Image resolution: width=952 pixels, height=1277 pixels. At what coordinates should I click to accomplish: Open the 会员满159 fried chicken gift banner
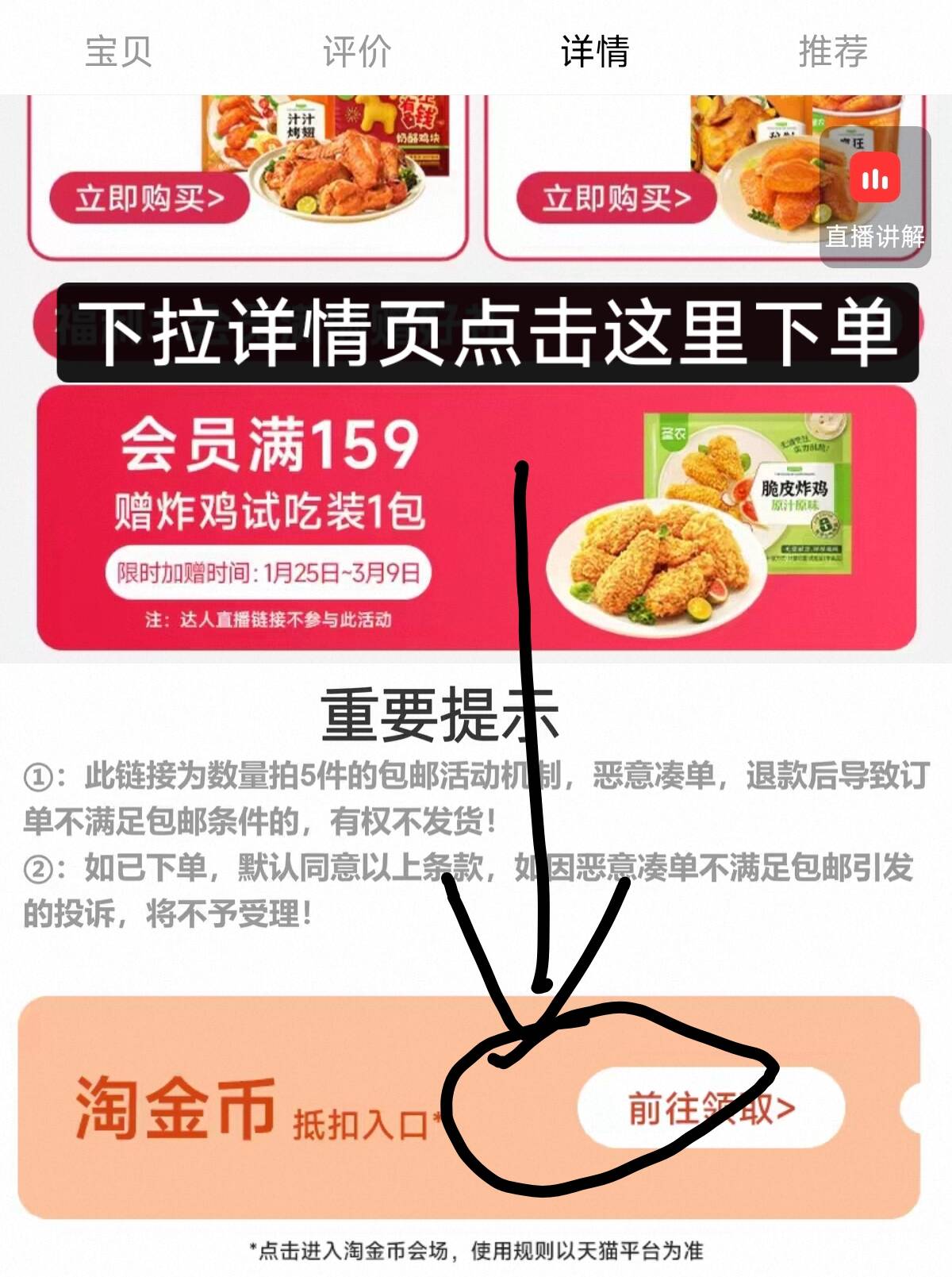(x=476, y=517)
